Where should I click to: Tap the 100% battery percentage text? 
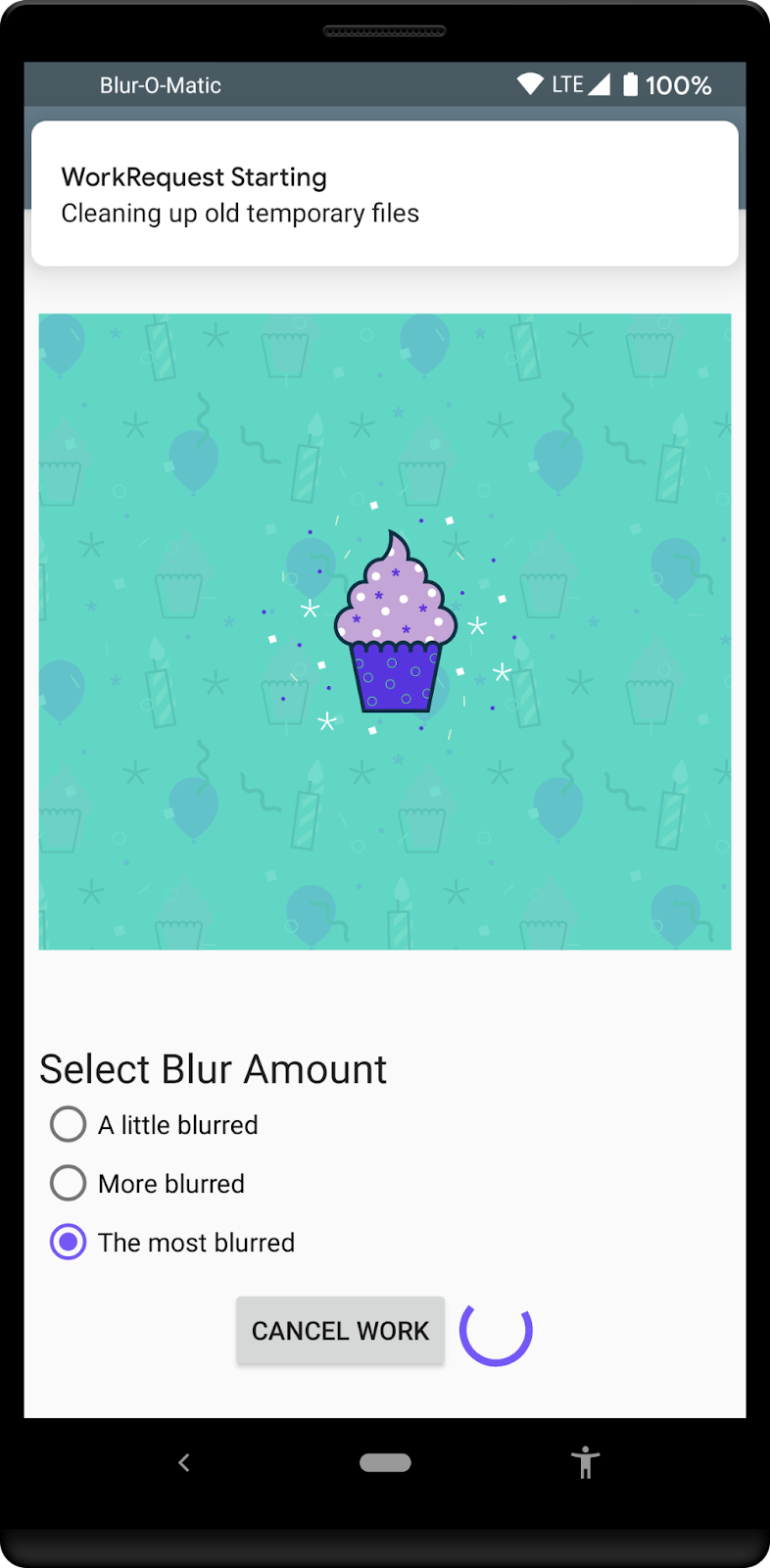(x=679, y=85)
